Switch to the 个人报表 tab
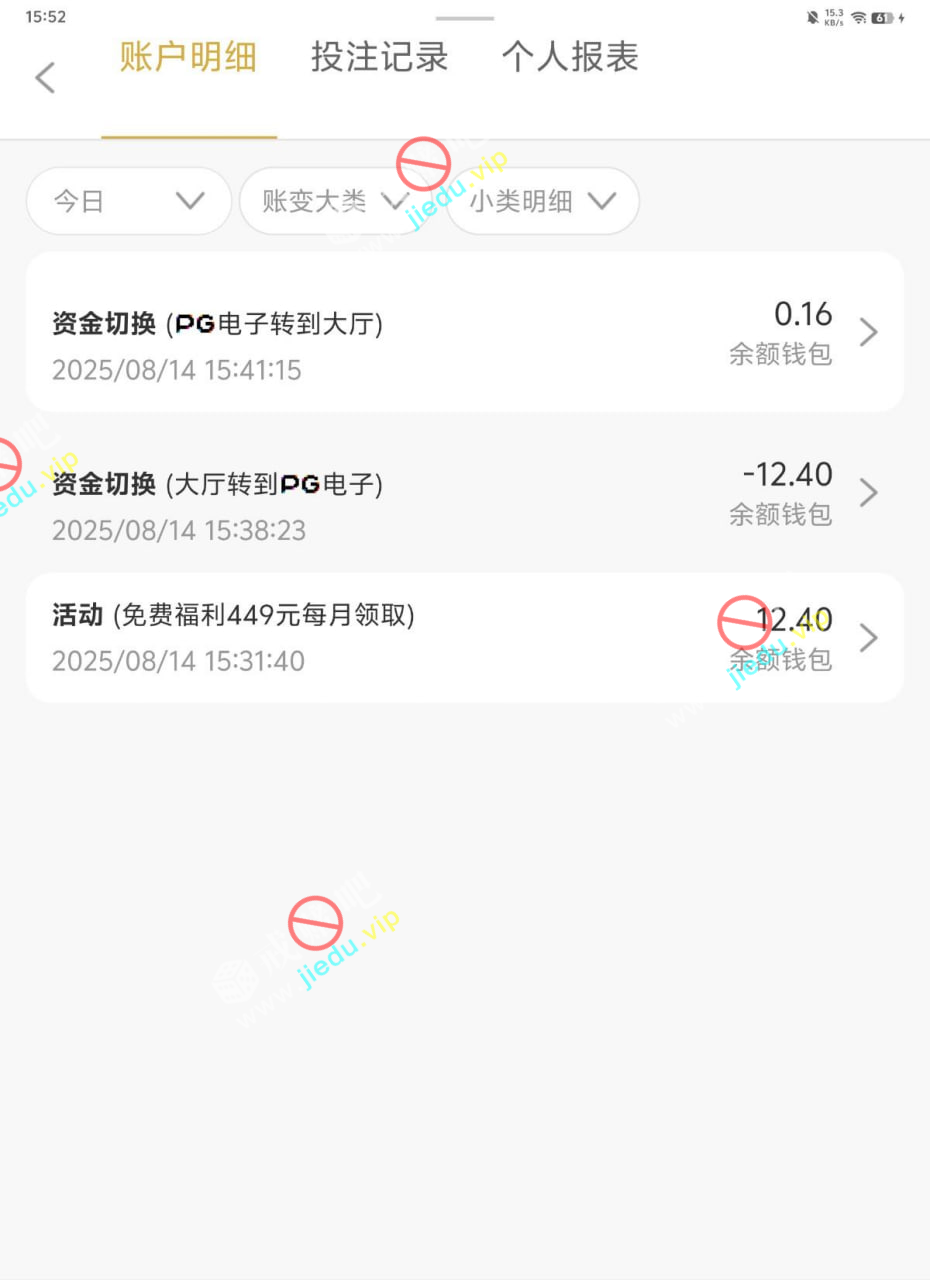 pos(569,57)
